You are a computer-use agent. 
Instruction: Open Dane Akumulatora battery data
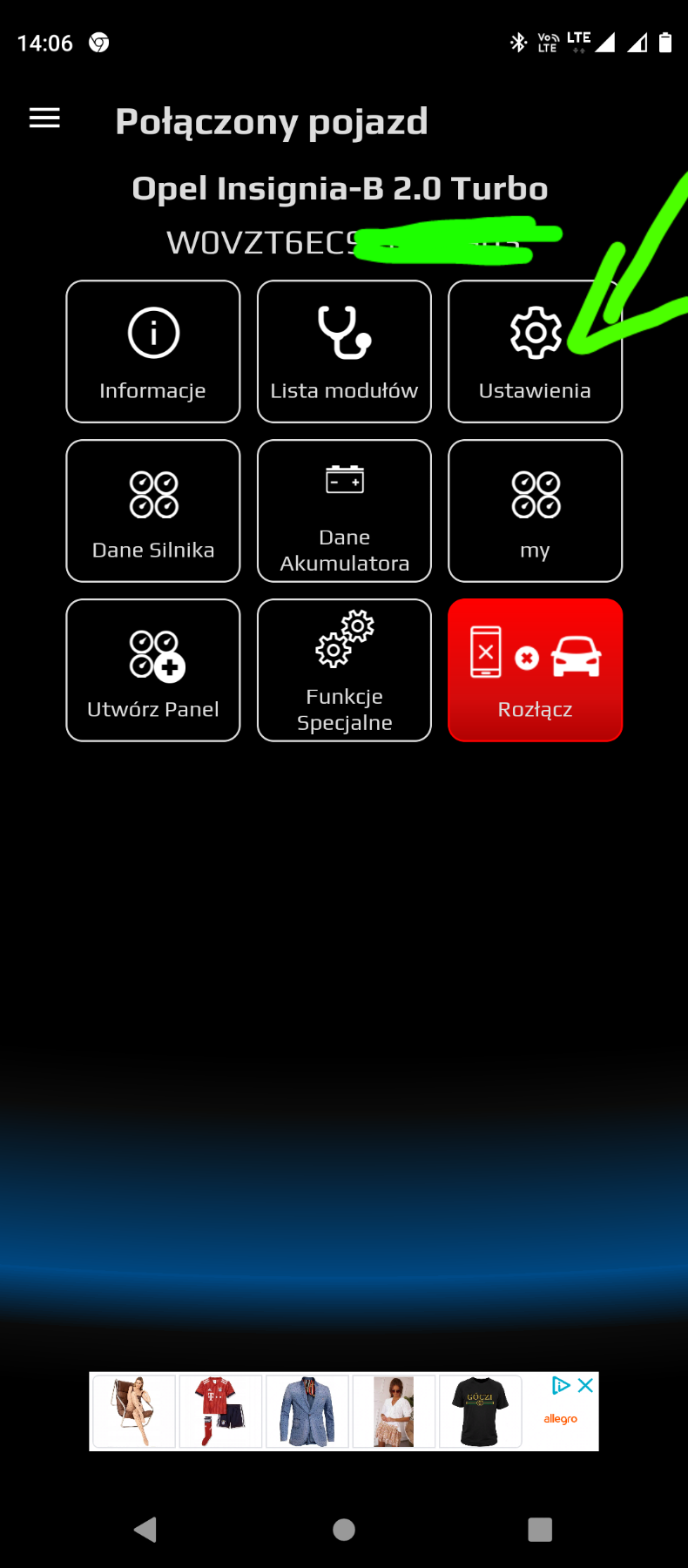click(344, 510)
